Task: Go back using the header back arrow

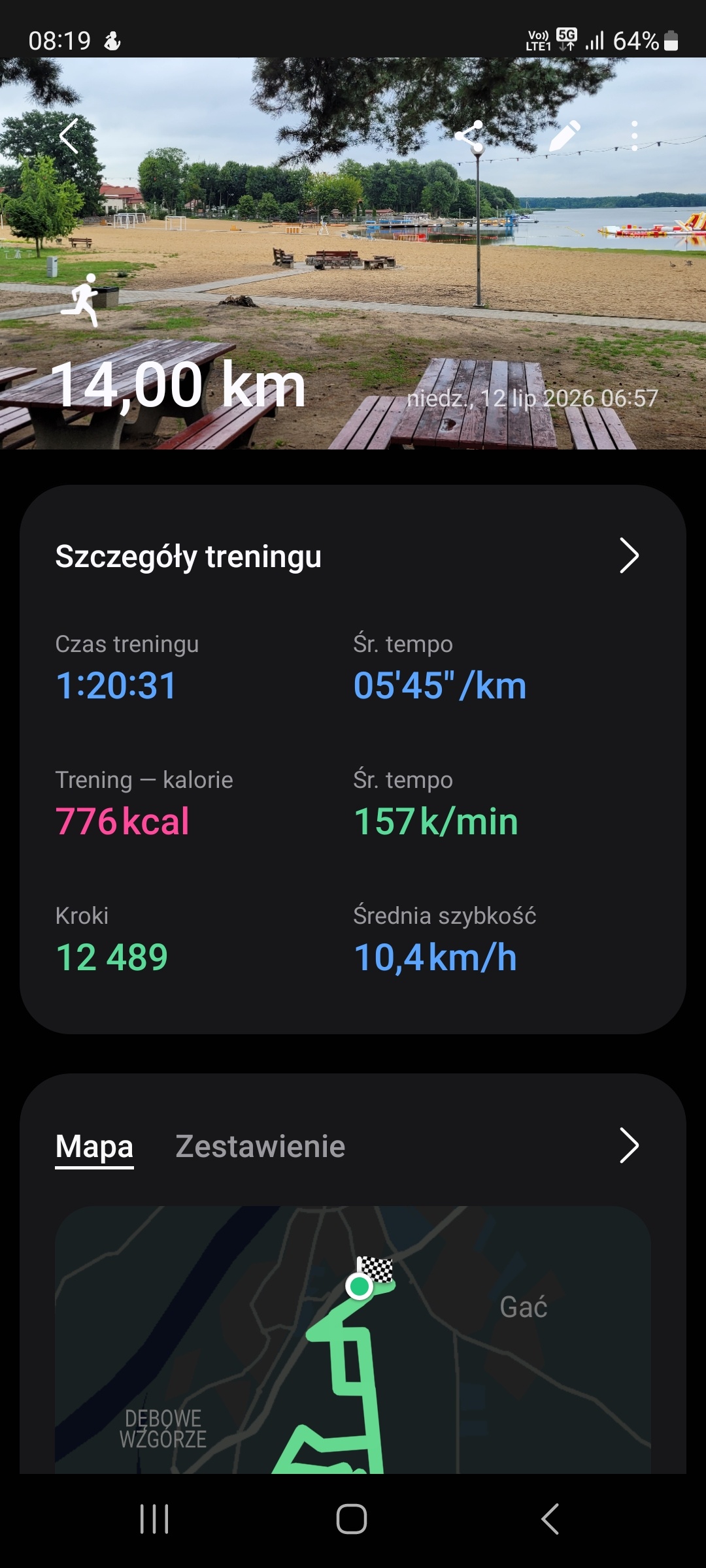Action: 69,136
